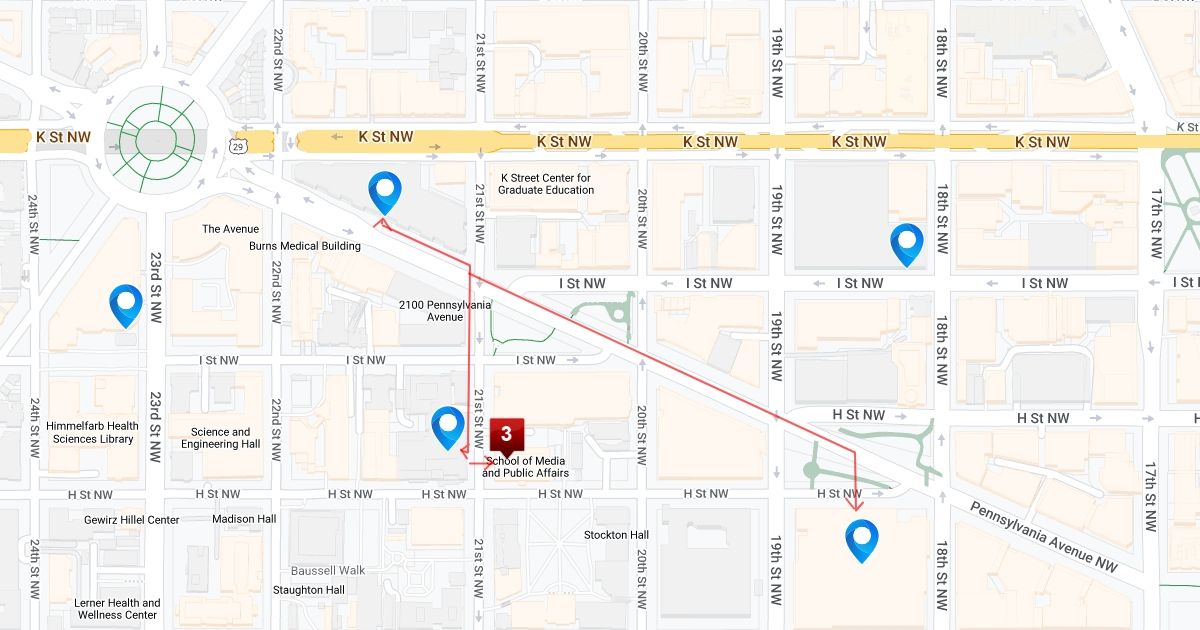
Task: Select the blue pin above Himmelfarb Health Sciences Library
Action: (x=126, y=304)
